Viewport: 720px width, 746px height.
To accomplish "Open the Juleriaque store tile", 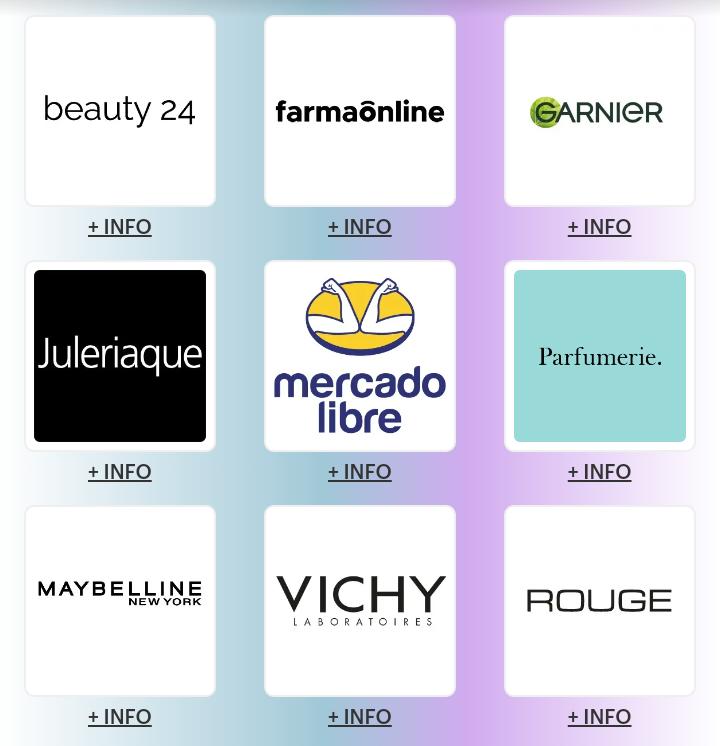I will click(x=120, y=355).
